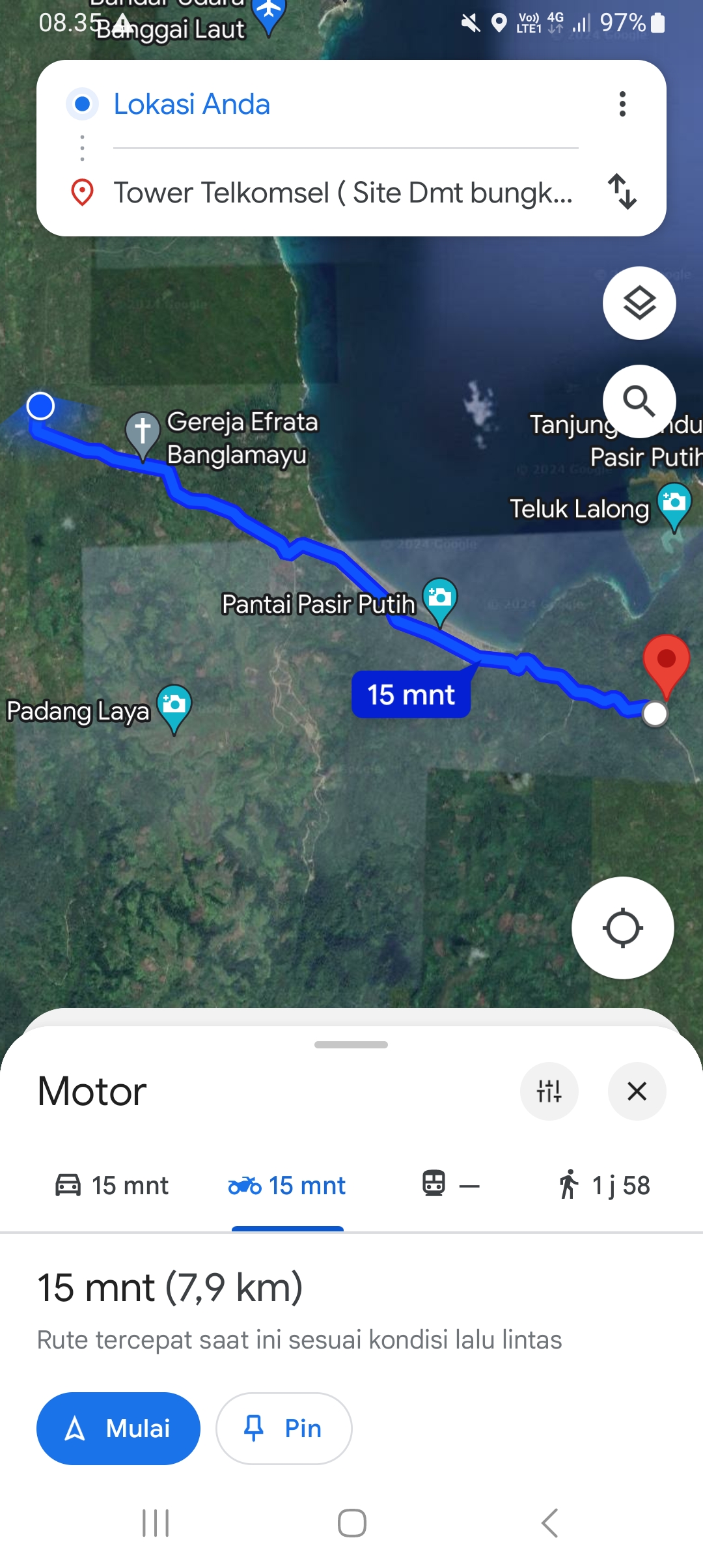Open Pantai Pasir Putih map marker

(x=439, y=601)
